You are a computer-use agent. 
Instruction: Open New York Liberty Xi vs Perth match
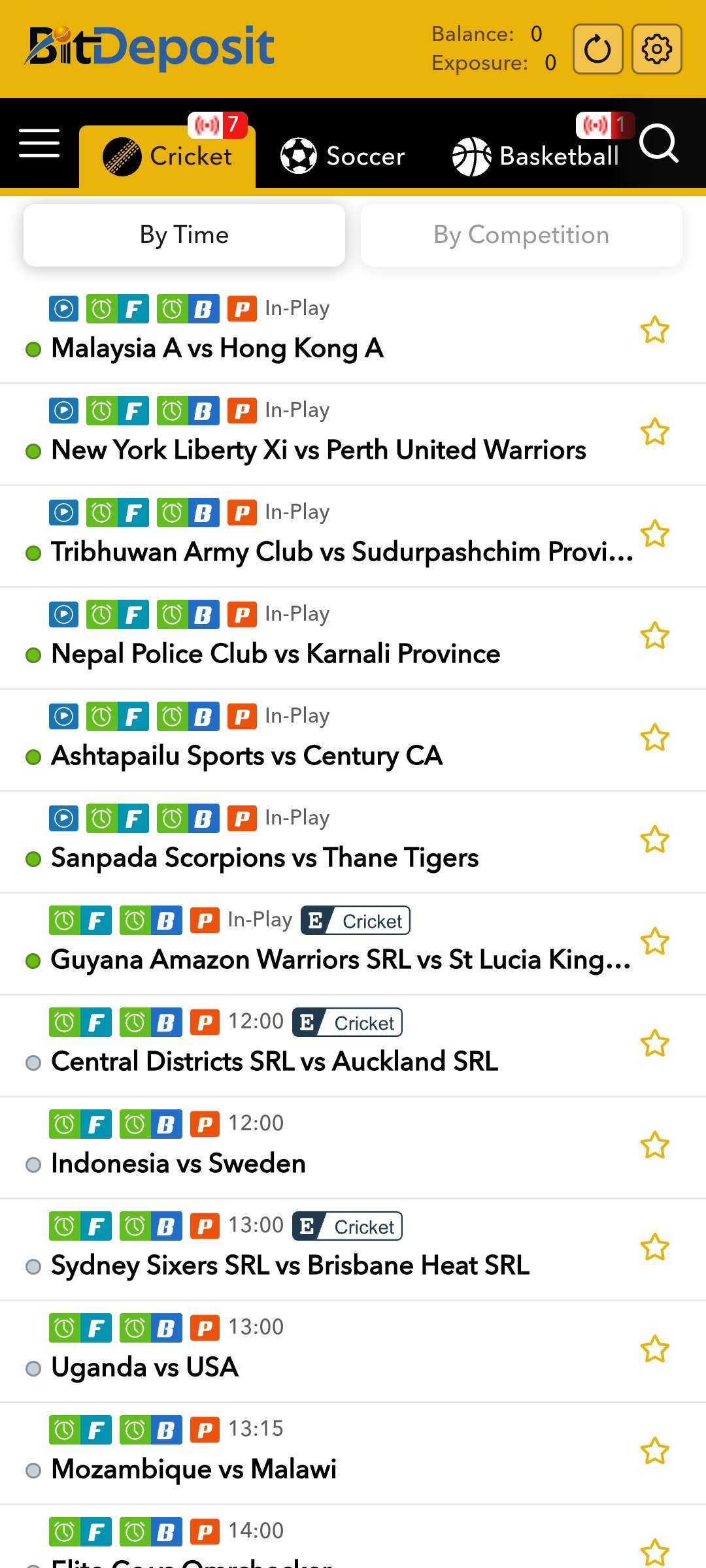pyautogui.click(x=318, y=450)
